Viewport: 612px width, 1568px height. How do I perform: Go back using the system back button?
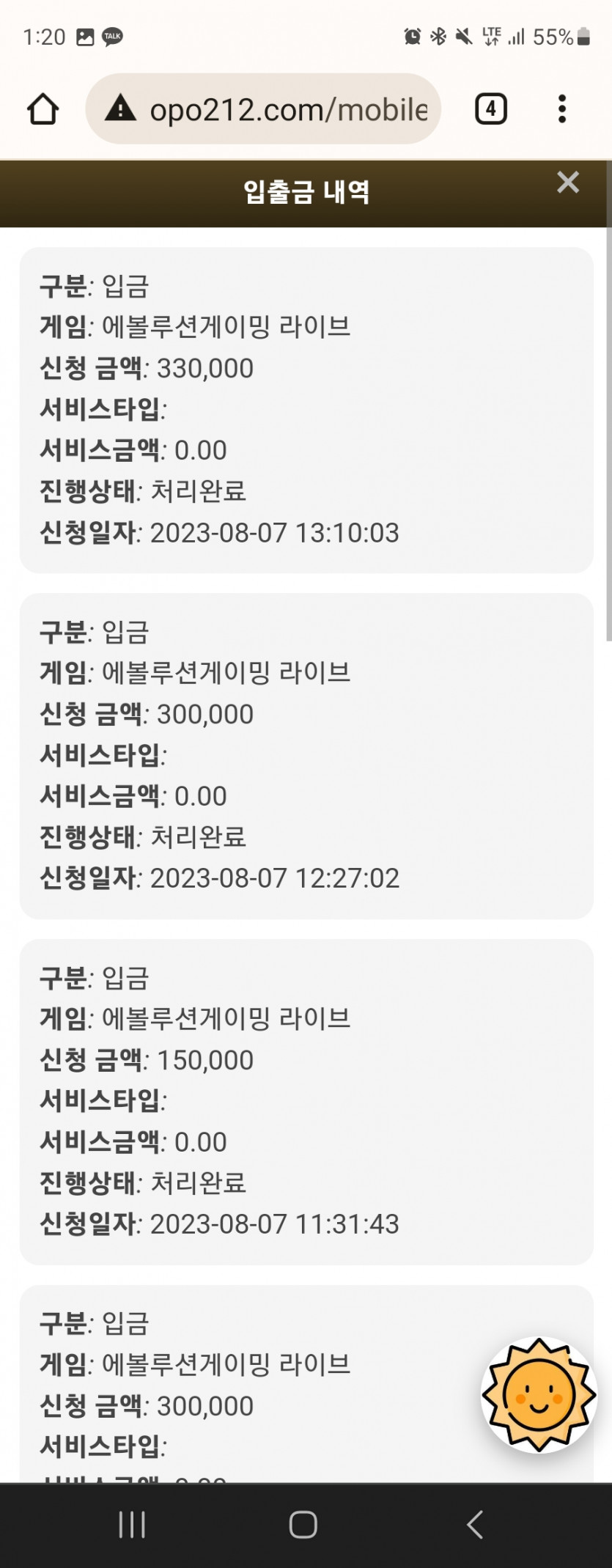(x=475, y=1525)
